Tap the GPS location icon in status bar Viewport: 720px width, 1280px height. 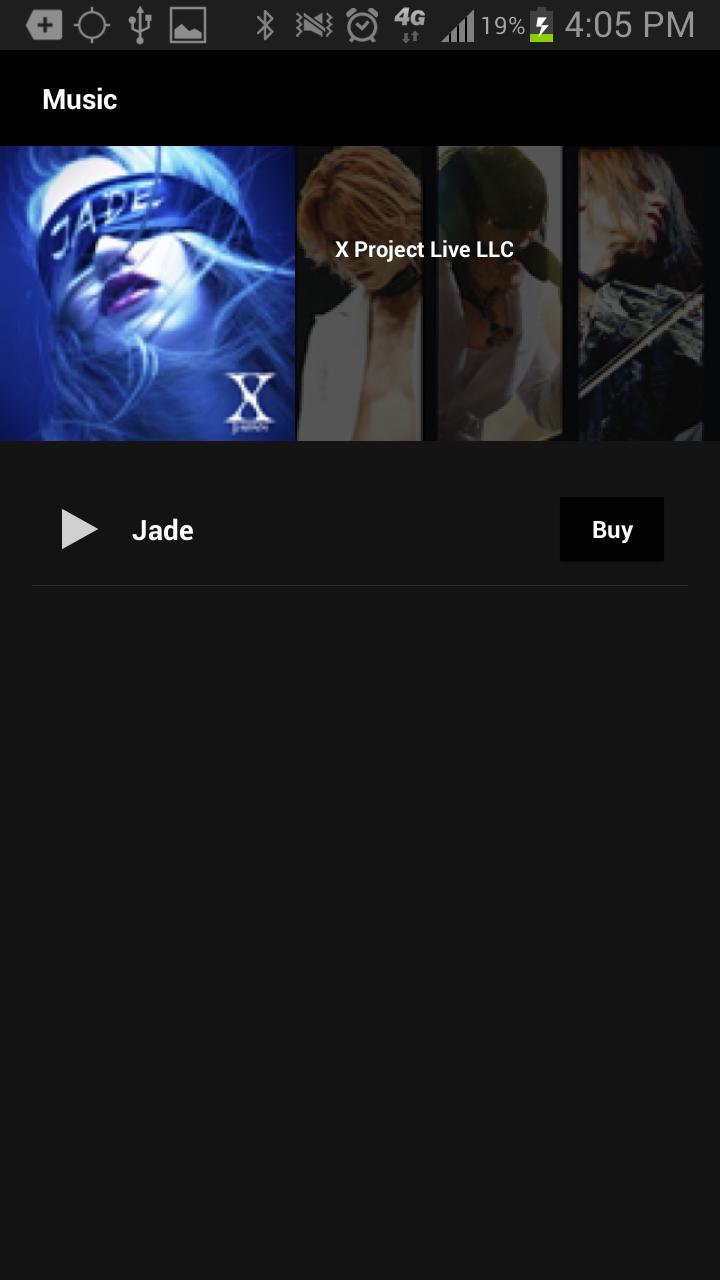click(92, 23)
